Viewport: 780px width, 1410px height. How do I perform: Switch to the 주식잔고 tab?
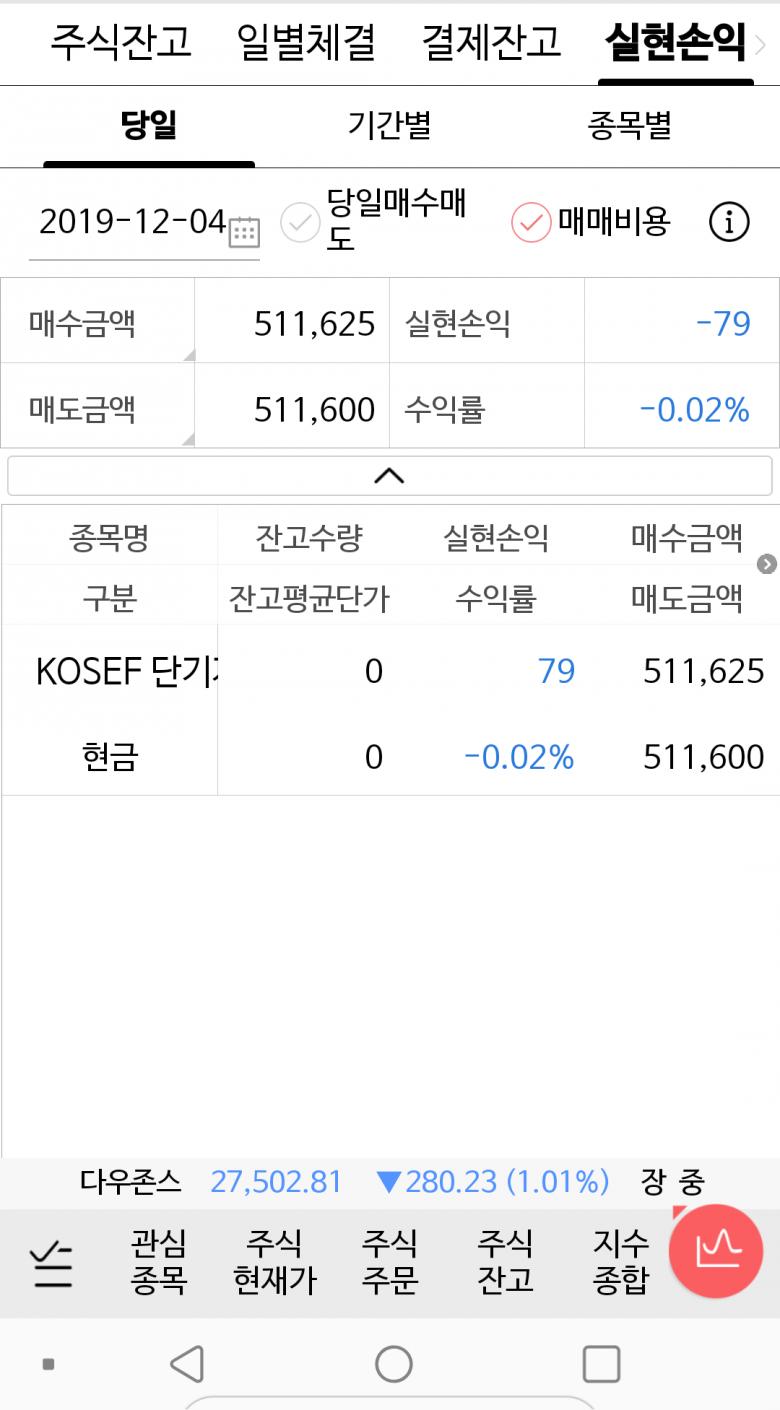[120, 43]
